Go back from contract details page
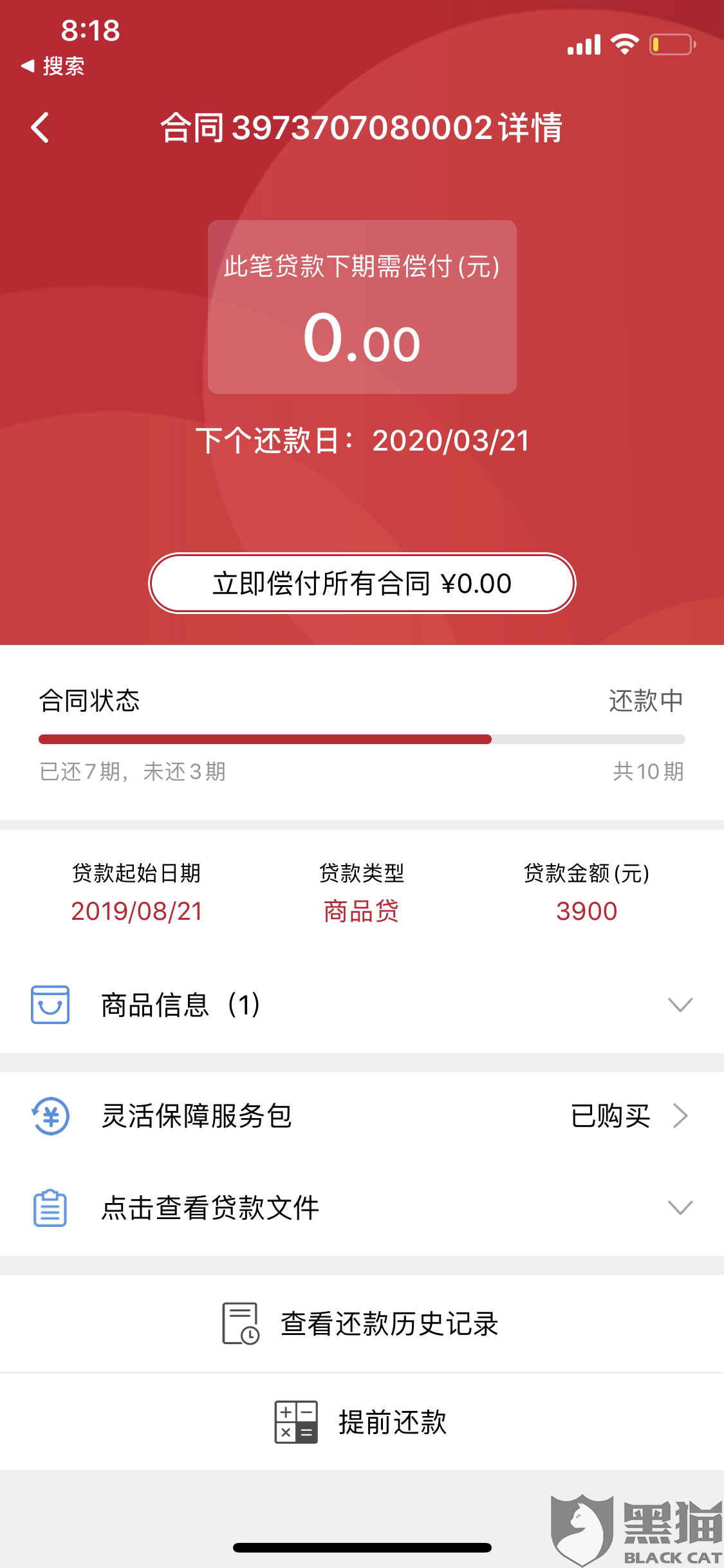This screenshot has height=1568, width=724. 40,127
